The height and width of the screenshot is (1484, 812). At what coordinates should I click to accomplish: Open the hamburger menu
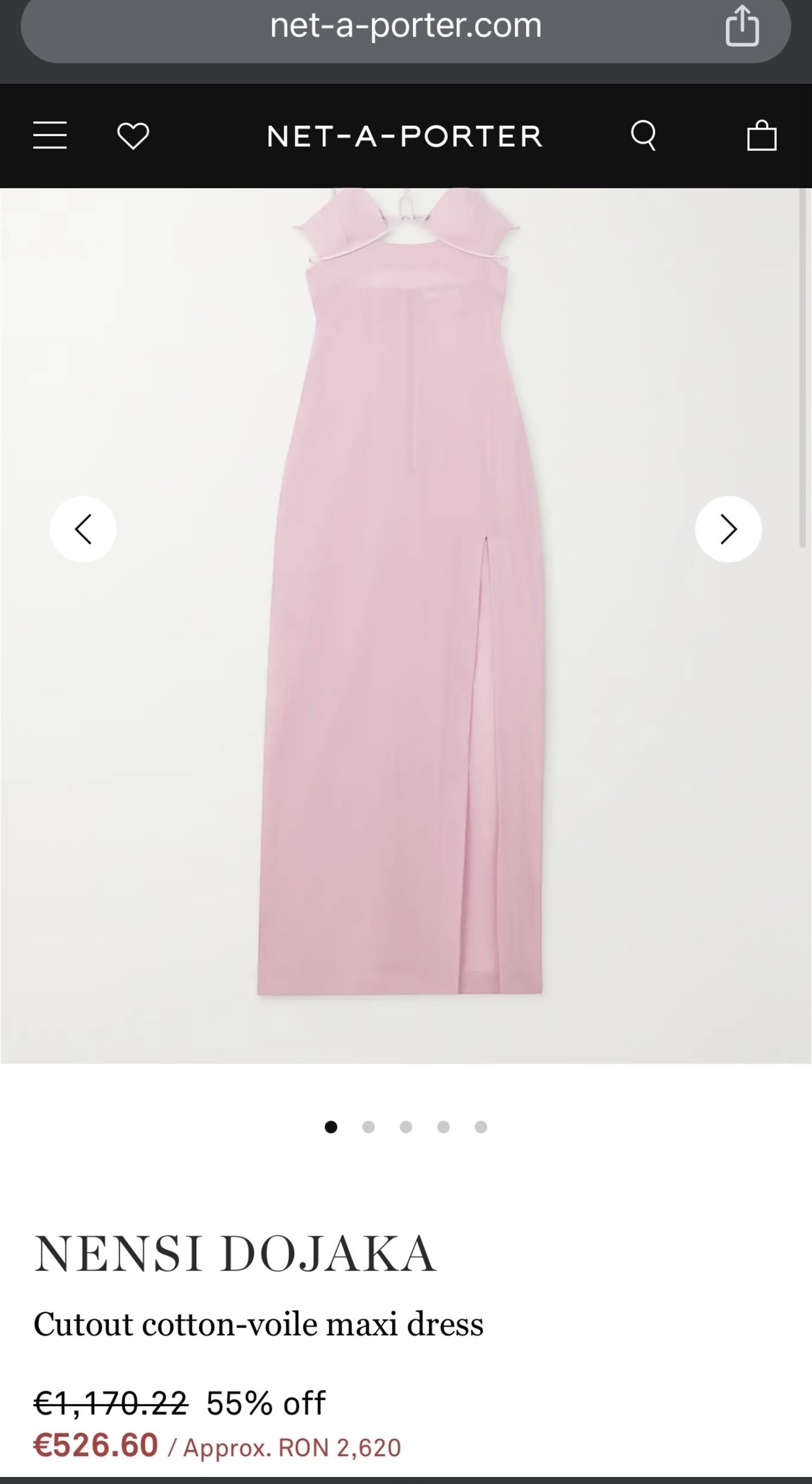coord(50,135)
